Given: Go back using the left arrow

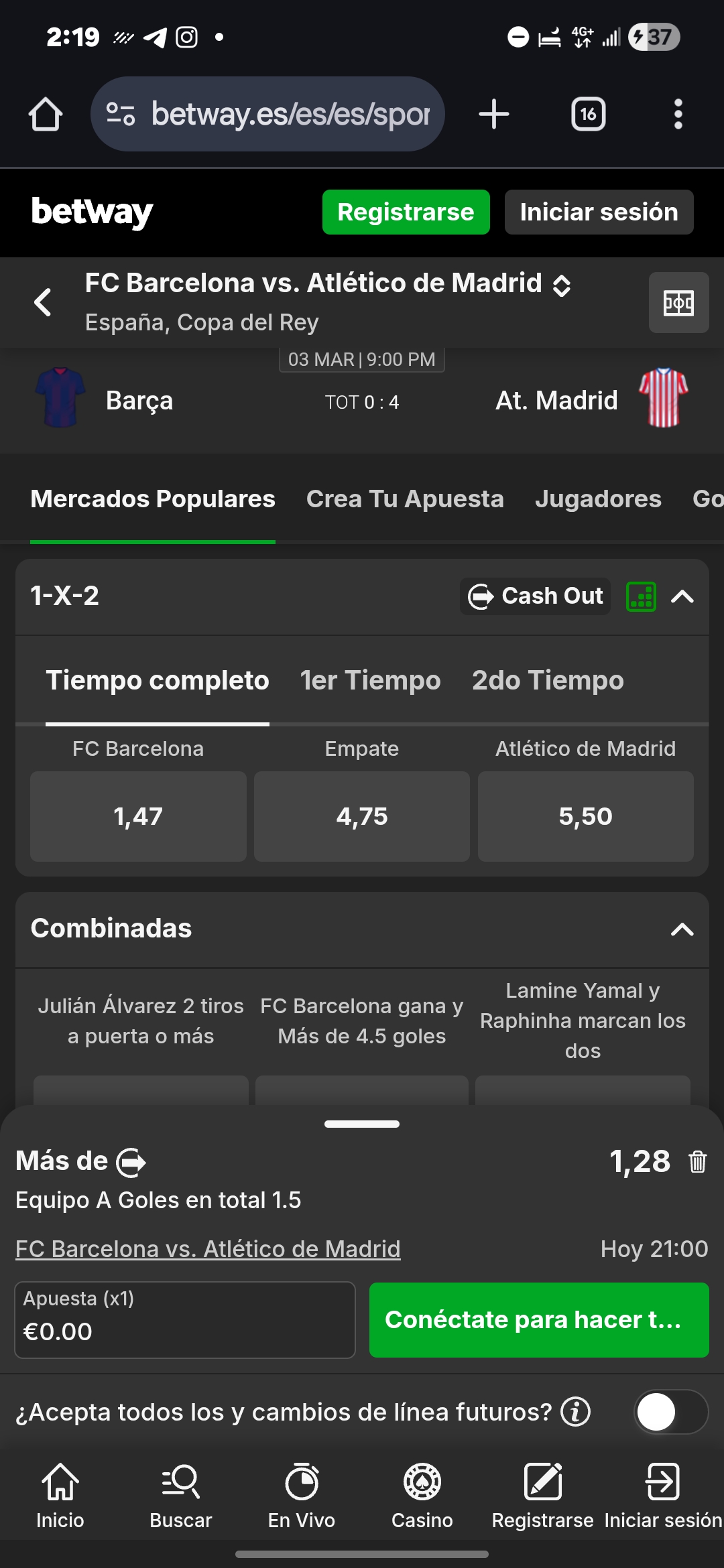Looking at the screenshot, I should point(43,302).
